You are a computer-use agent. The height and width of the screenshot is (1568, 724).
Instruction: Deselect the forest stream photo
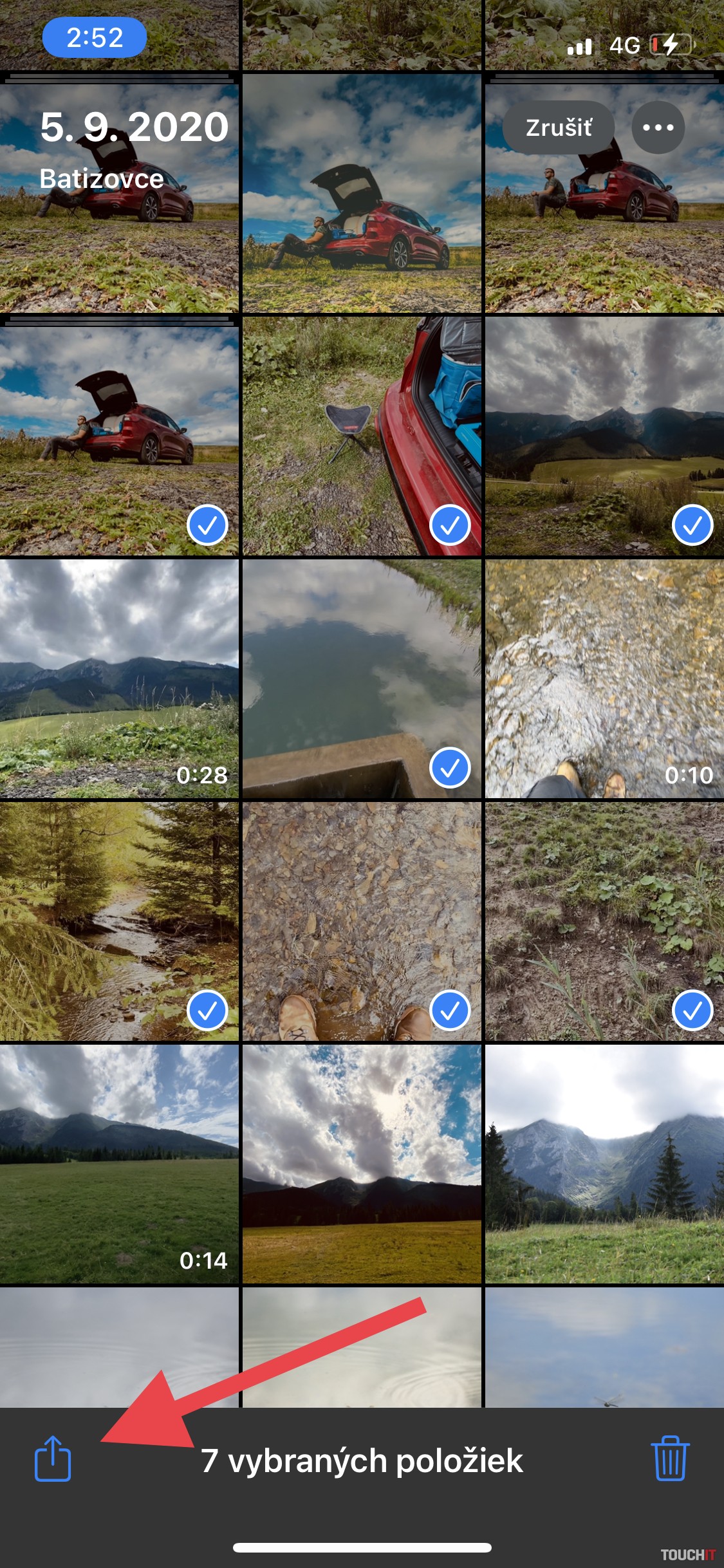coord(119,921)
